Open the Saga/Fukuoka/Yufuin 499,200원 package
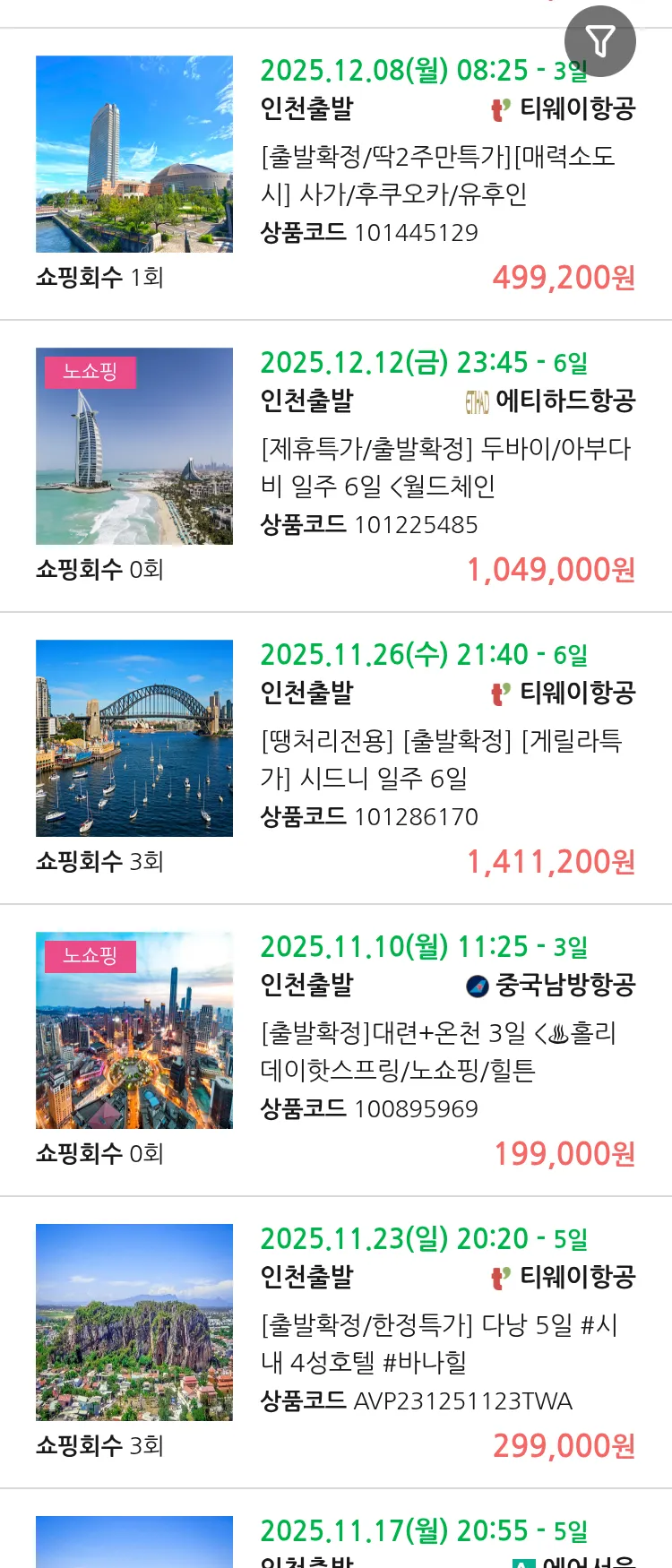 437,175
